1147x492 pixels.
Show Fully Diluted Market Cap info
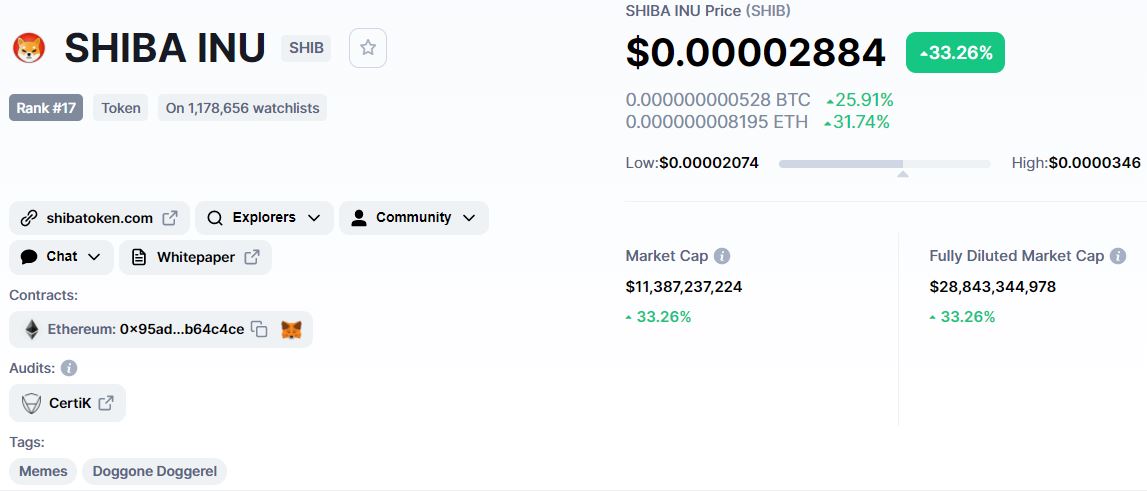tap(1118, 256)
